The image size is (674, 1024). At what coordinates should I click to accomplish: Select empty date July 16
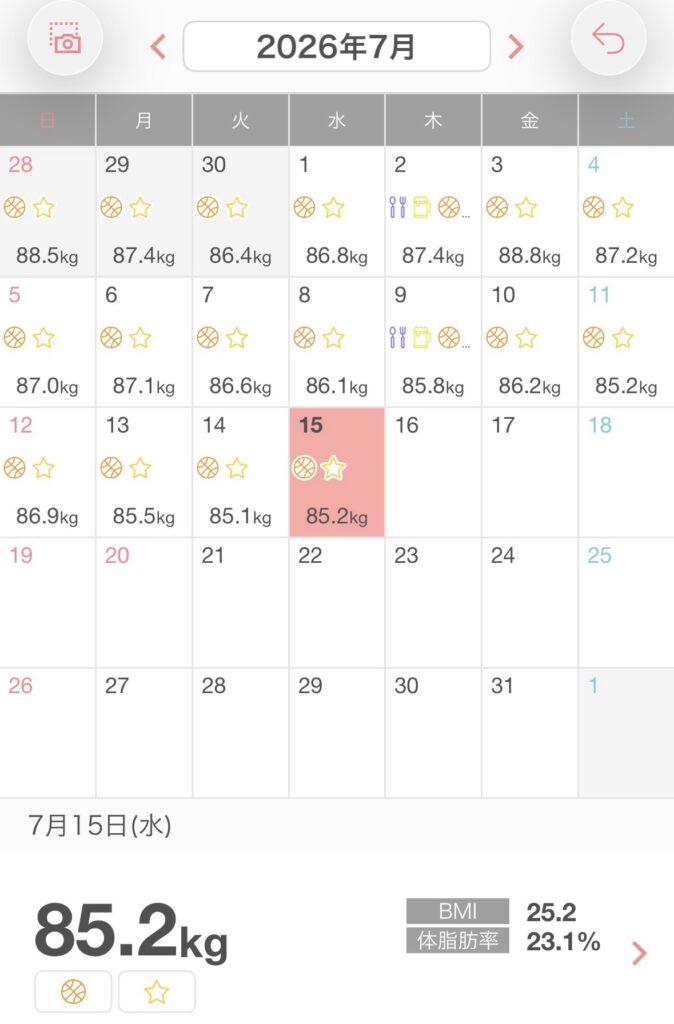(x=434, y=472)
